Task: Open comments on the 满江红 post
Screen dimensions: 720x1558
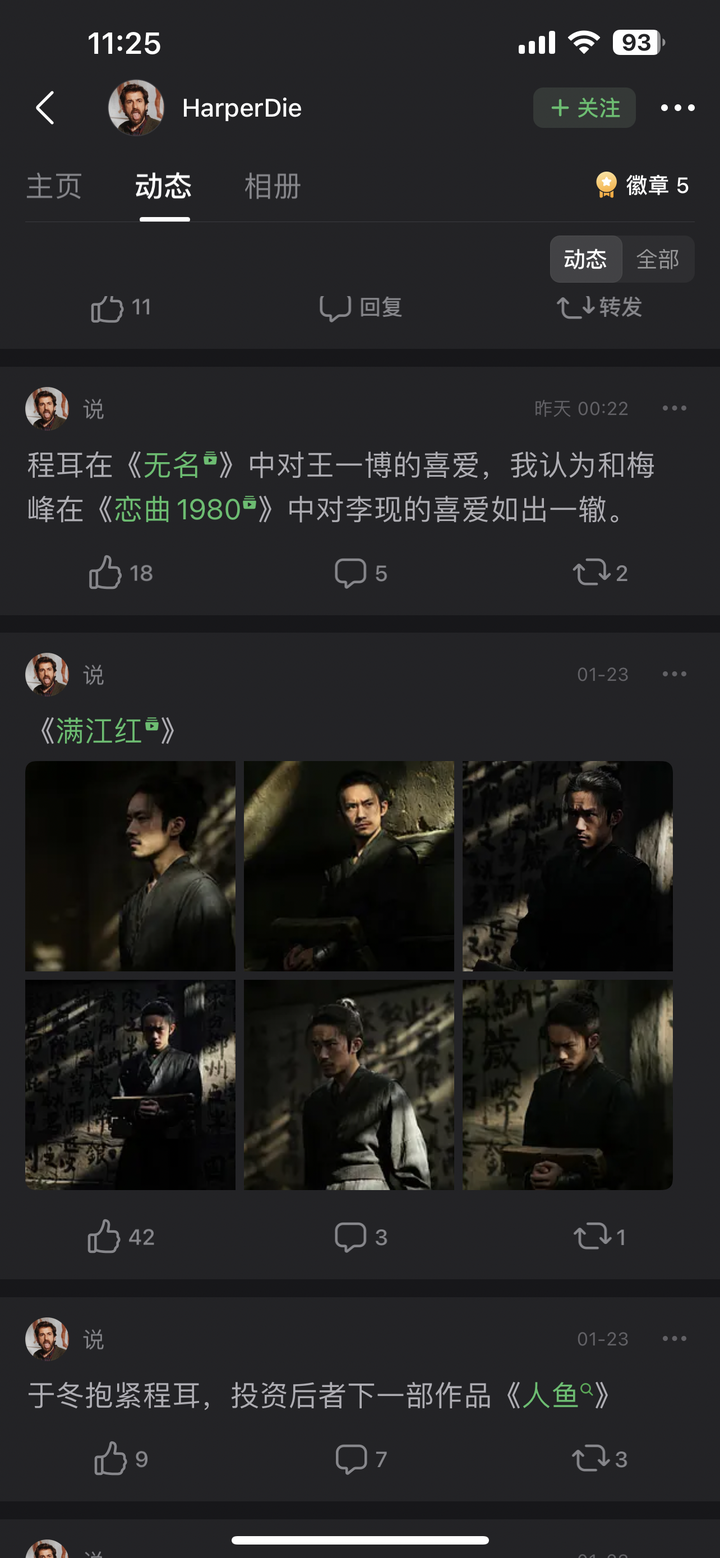Action: 360,1238
